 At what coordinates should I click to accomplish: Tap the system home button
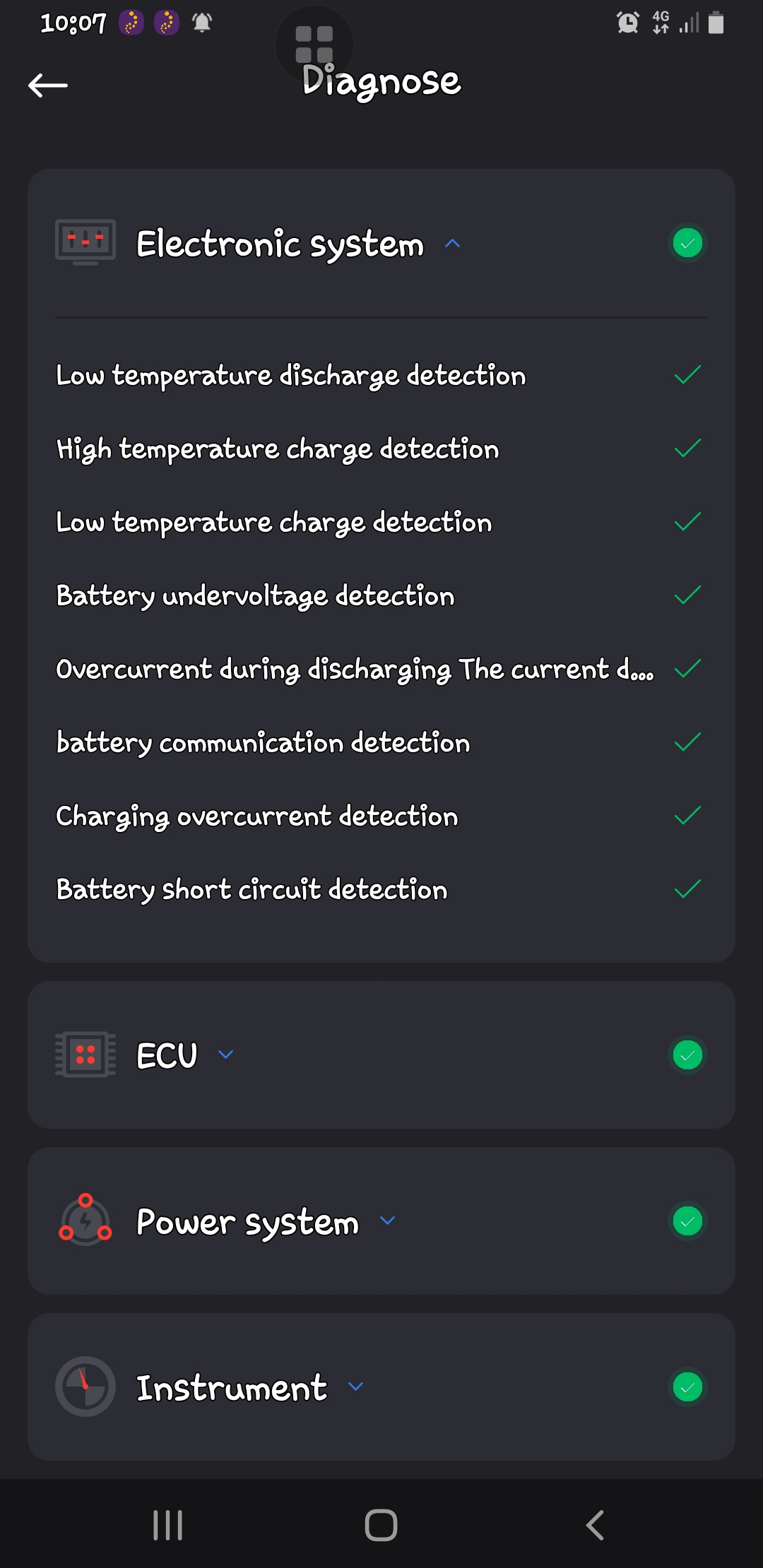tap(381, 1525)
